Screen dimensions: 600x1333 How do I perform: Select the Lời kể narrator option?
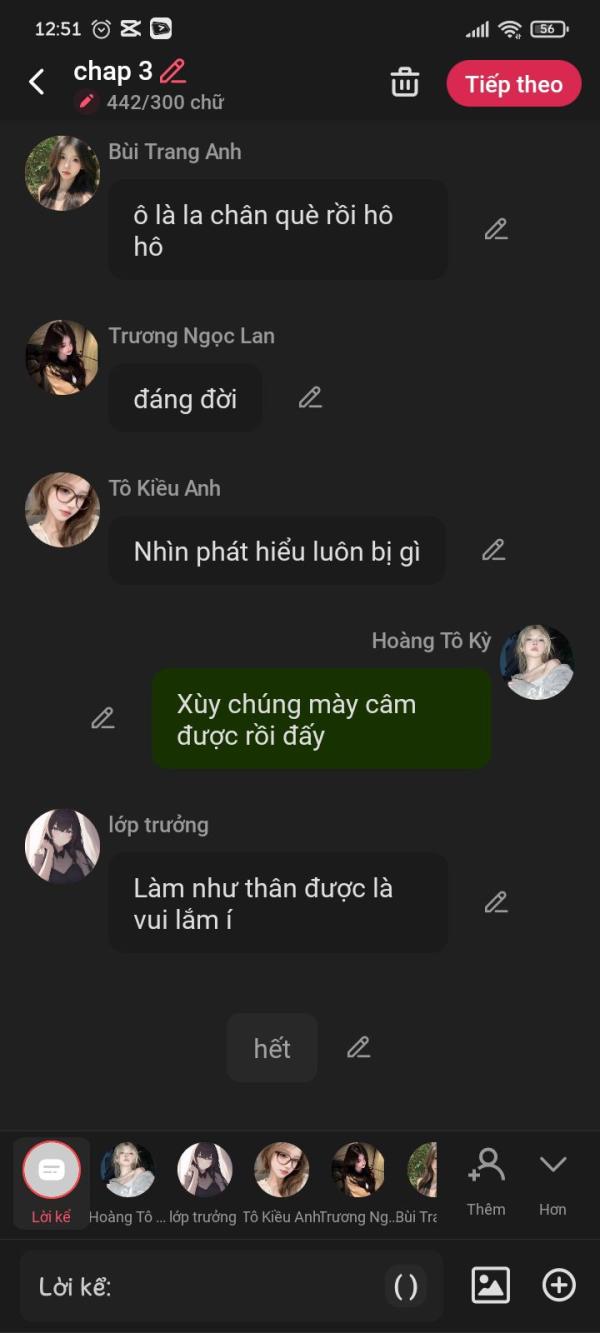[51, 1180]
